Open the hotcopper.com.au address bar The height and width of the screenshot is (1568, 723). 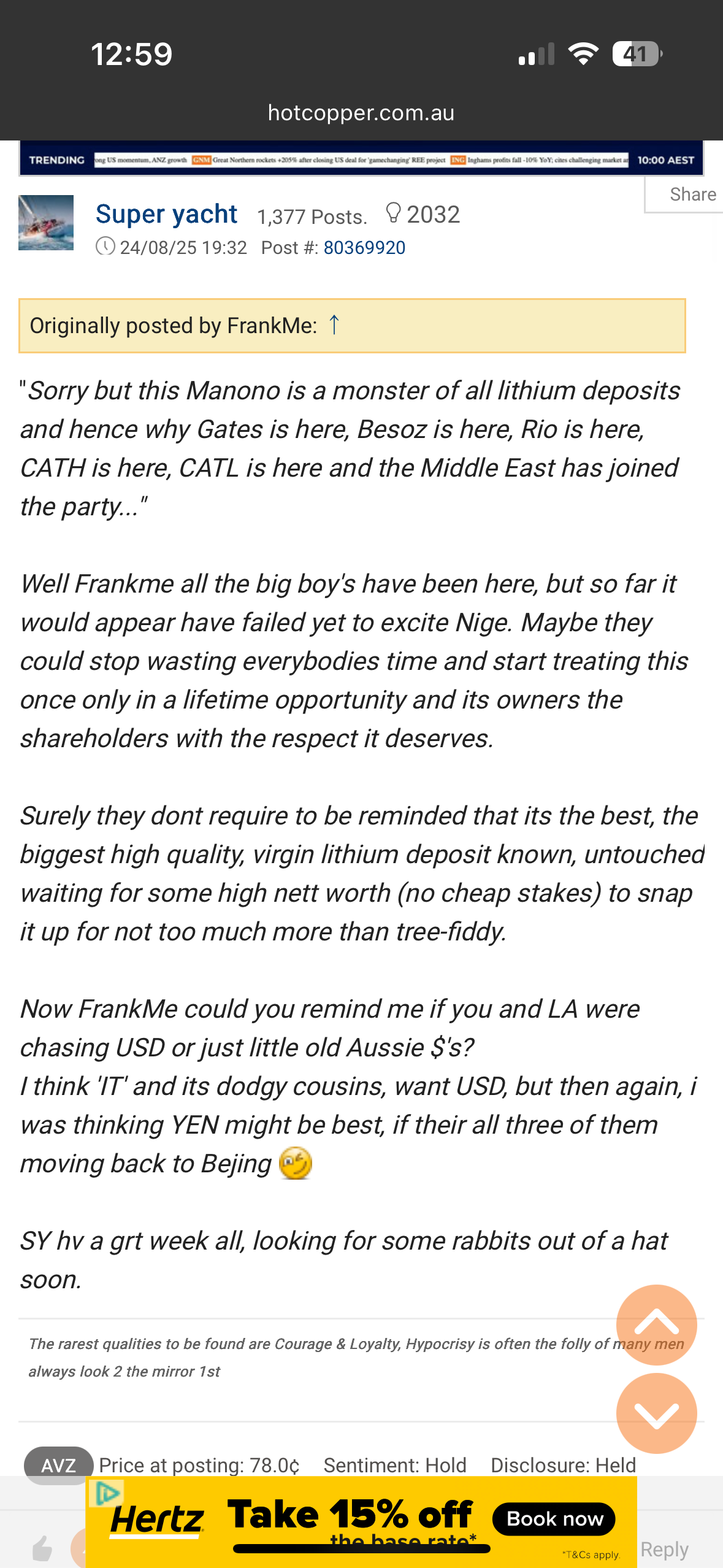[x=361, y=113]
